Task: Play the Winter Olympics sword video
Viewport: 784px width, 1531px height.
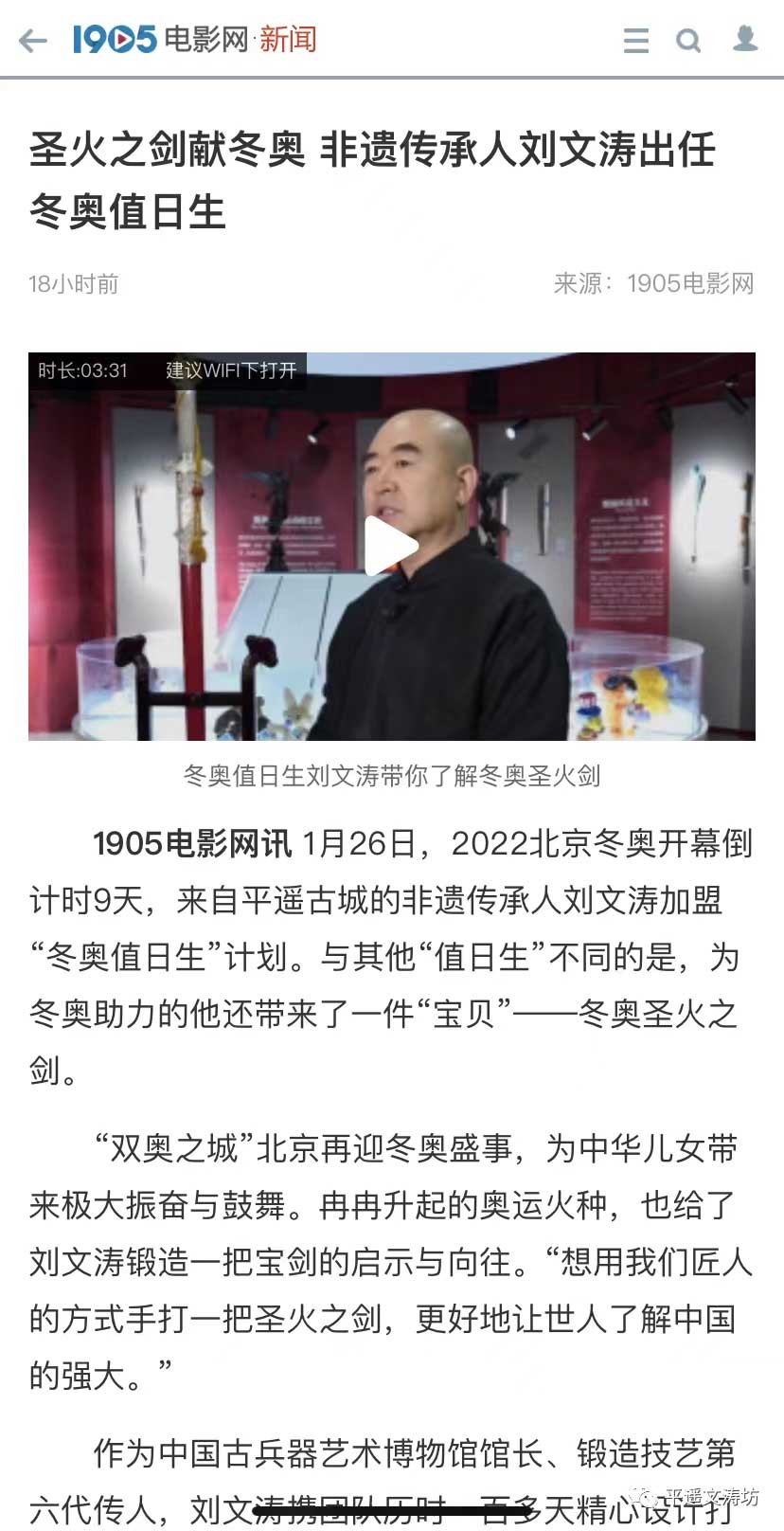Action: point(391,546)
